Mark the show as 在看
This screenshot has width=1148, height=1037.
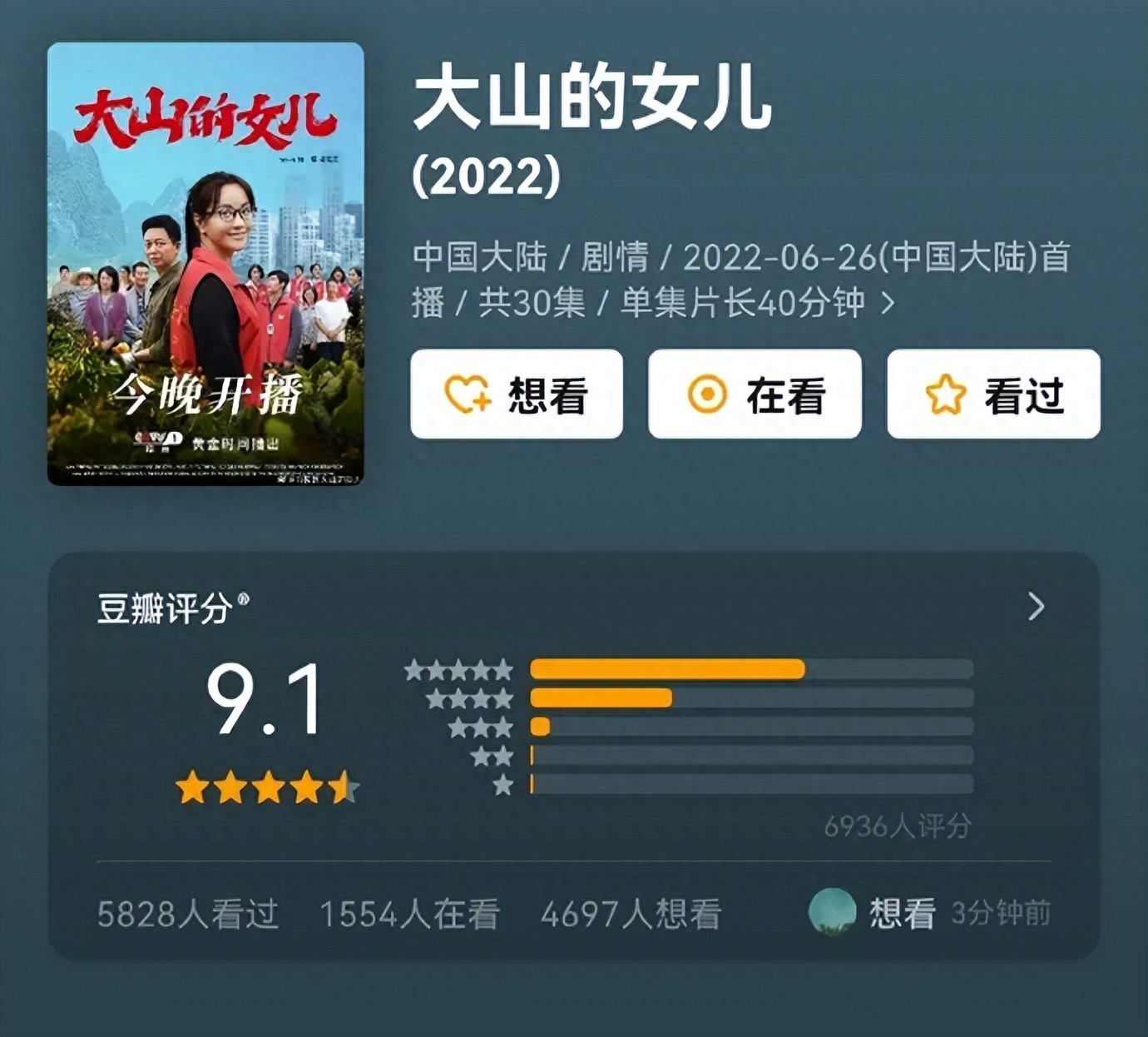coord(755,394)
